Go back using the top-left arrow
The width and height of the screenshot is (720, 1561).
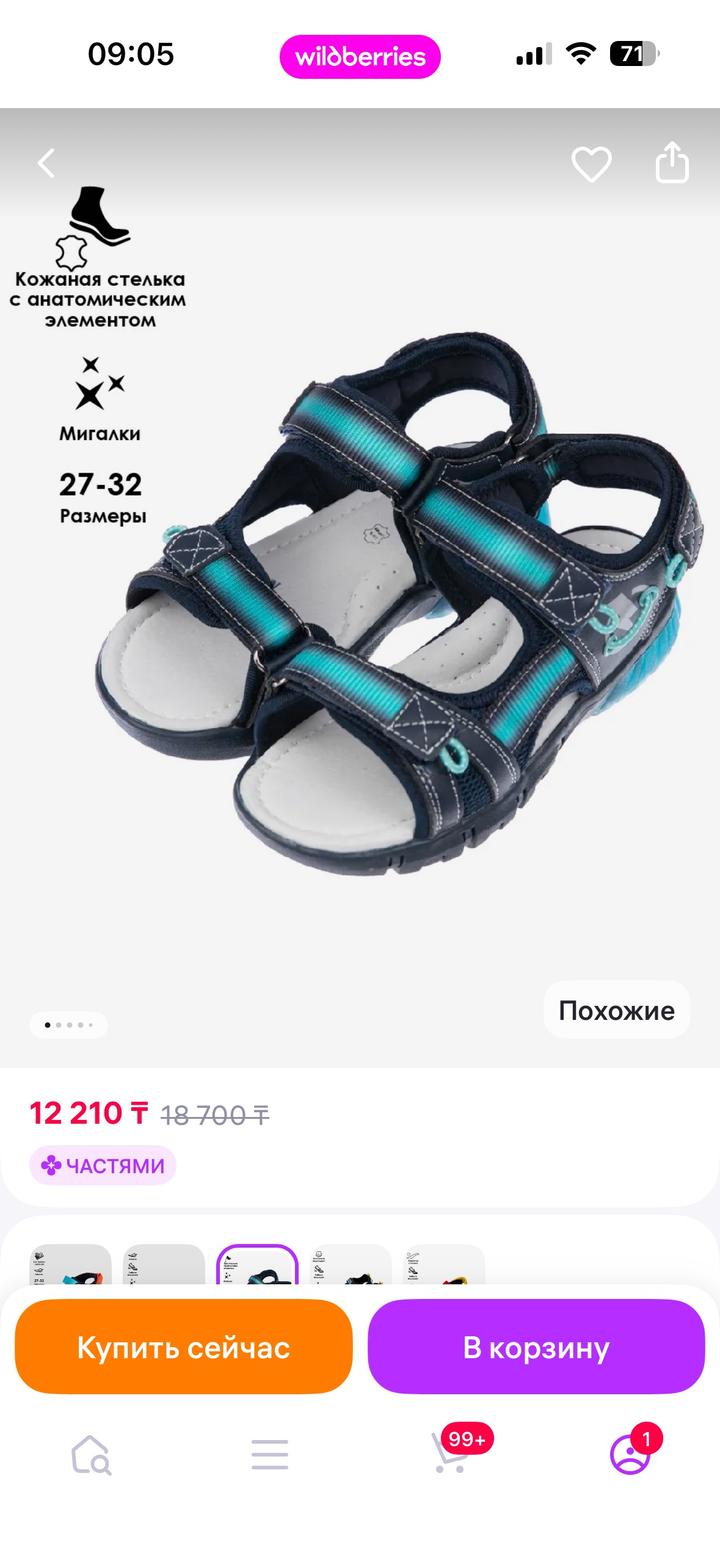(x=46, y=163)
